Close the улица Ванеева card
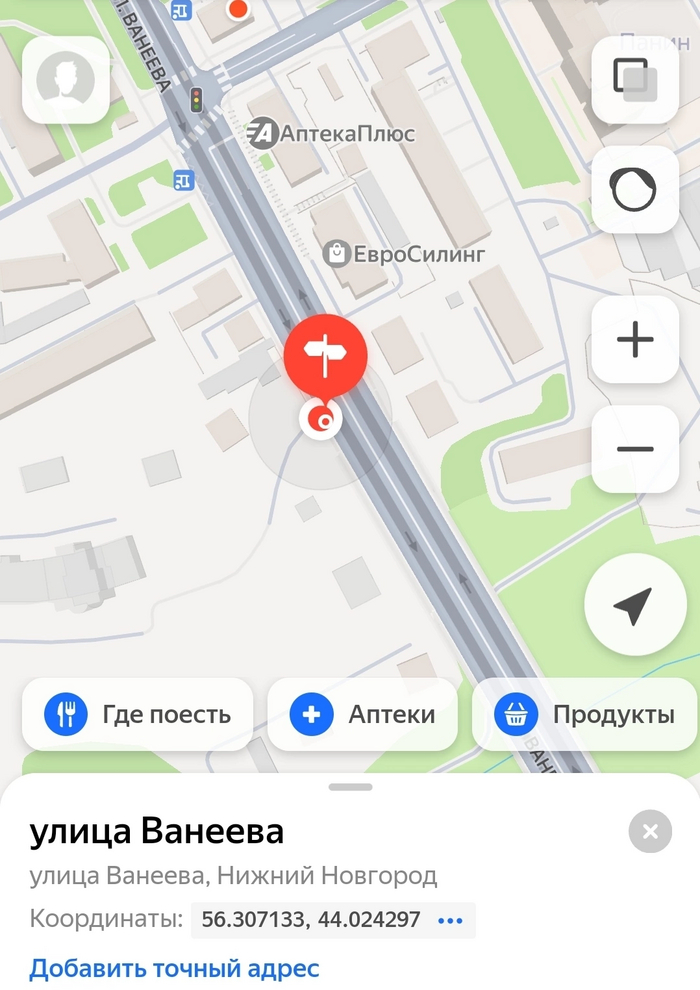The image size is (700, 990). pos(650,831)
